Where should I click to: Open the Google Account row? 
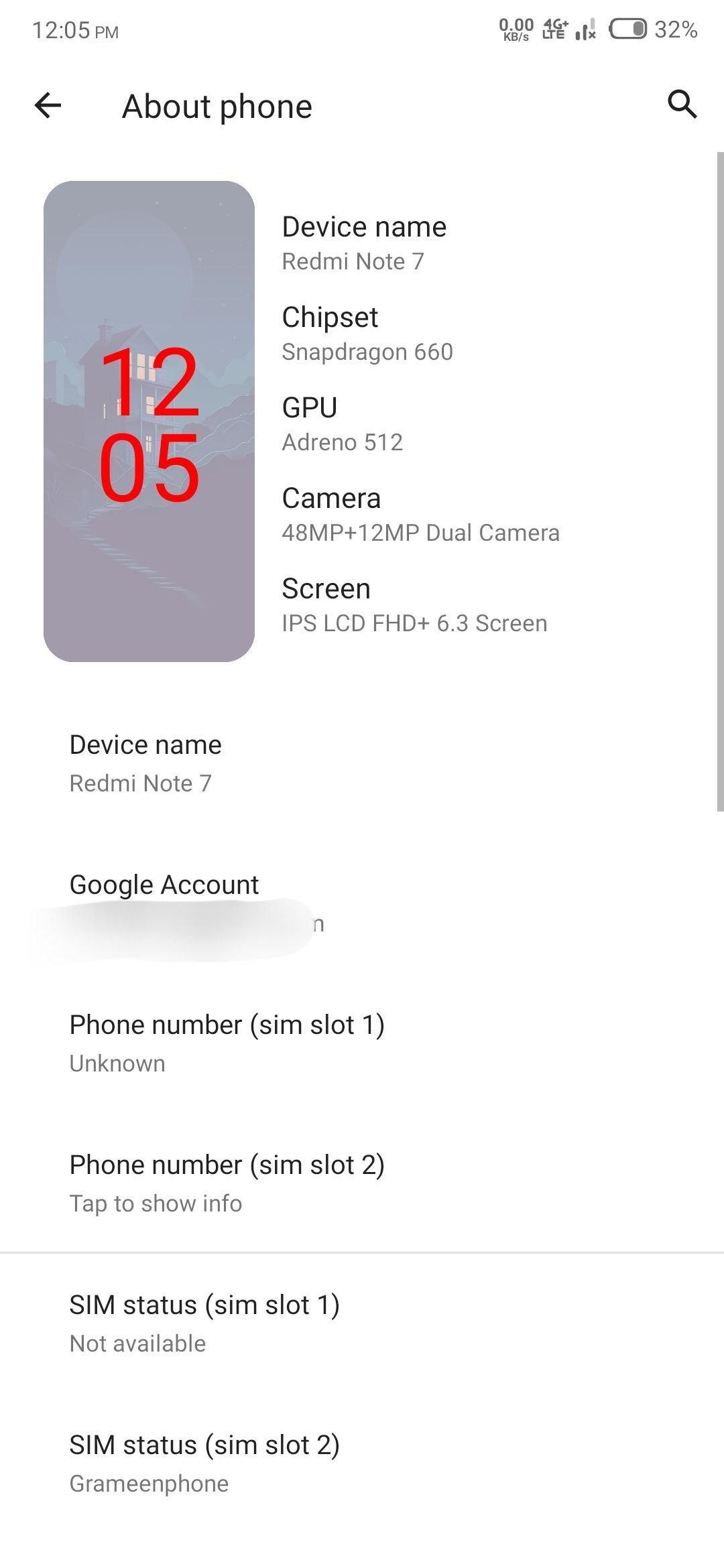click(x=362, y=903)
